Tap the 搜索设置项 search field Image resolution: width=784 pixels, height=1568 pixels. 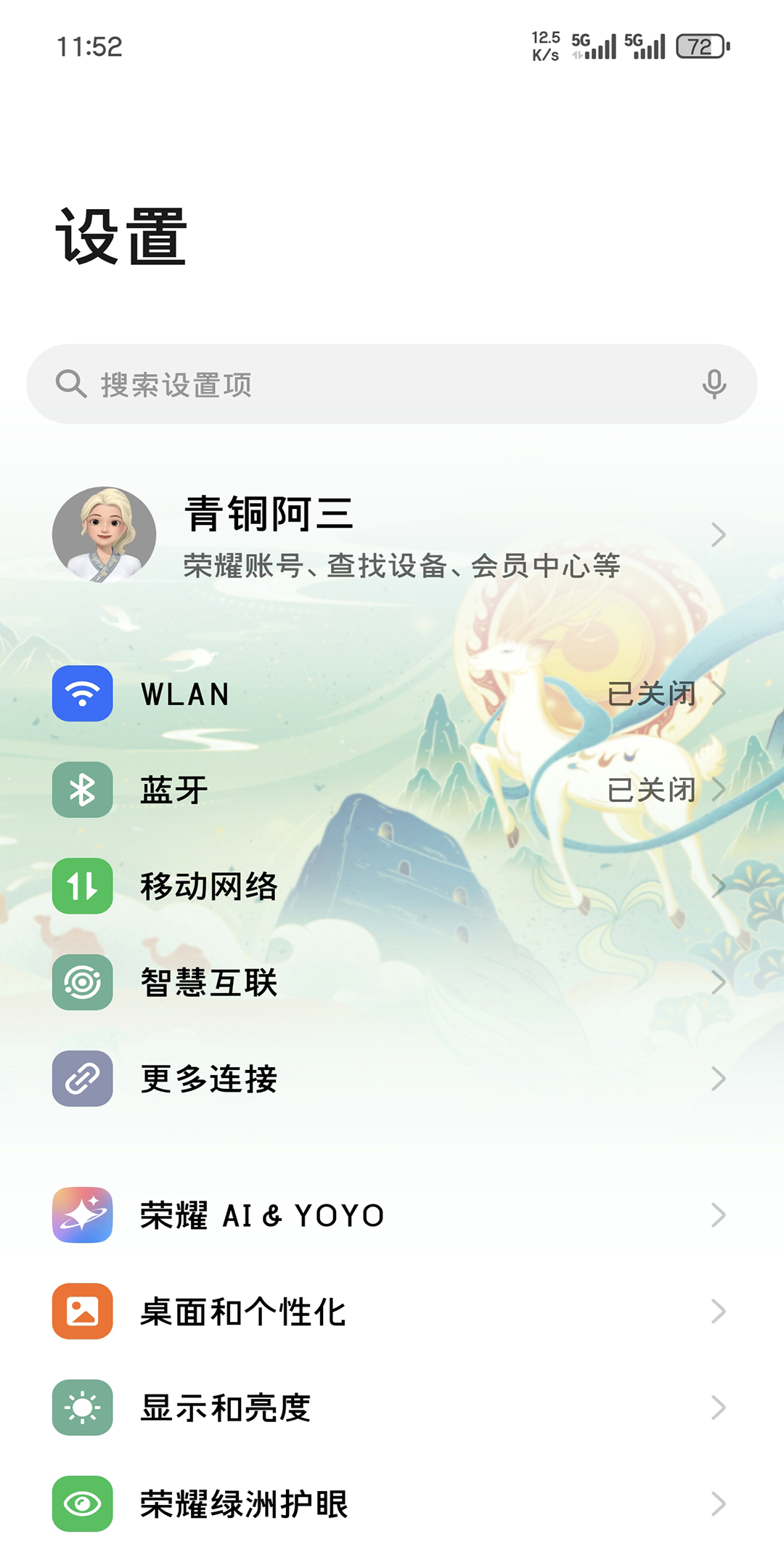tap(363, 385)
